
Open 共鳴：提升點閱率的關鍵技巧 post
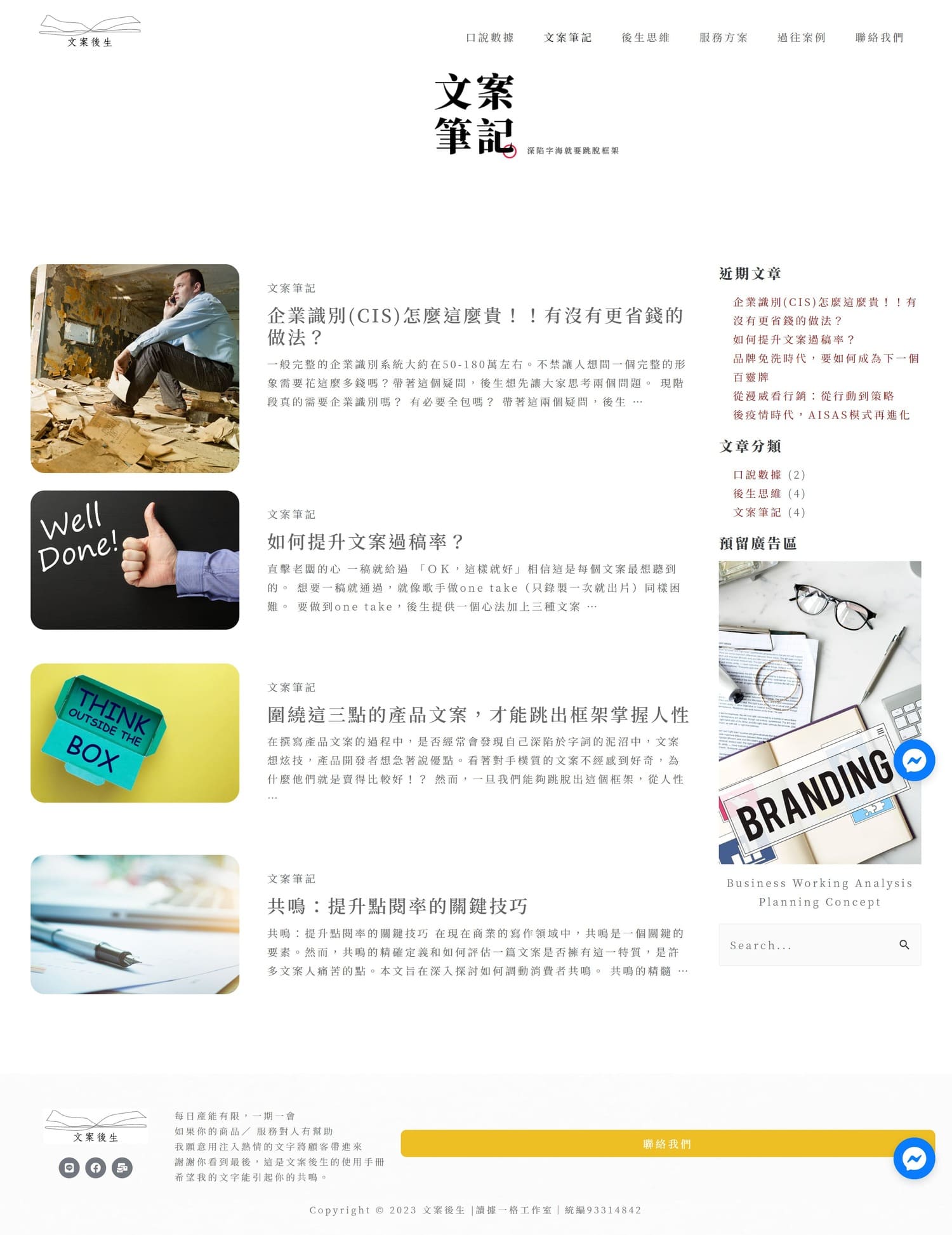(x=397, y=906)
